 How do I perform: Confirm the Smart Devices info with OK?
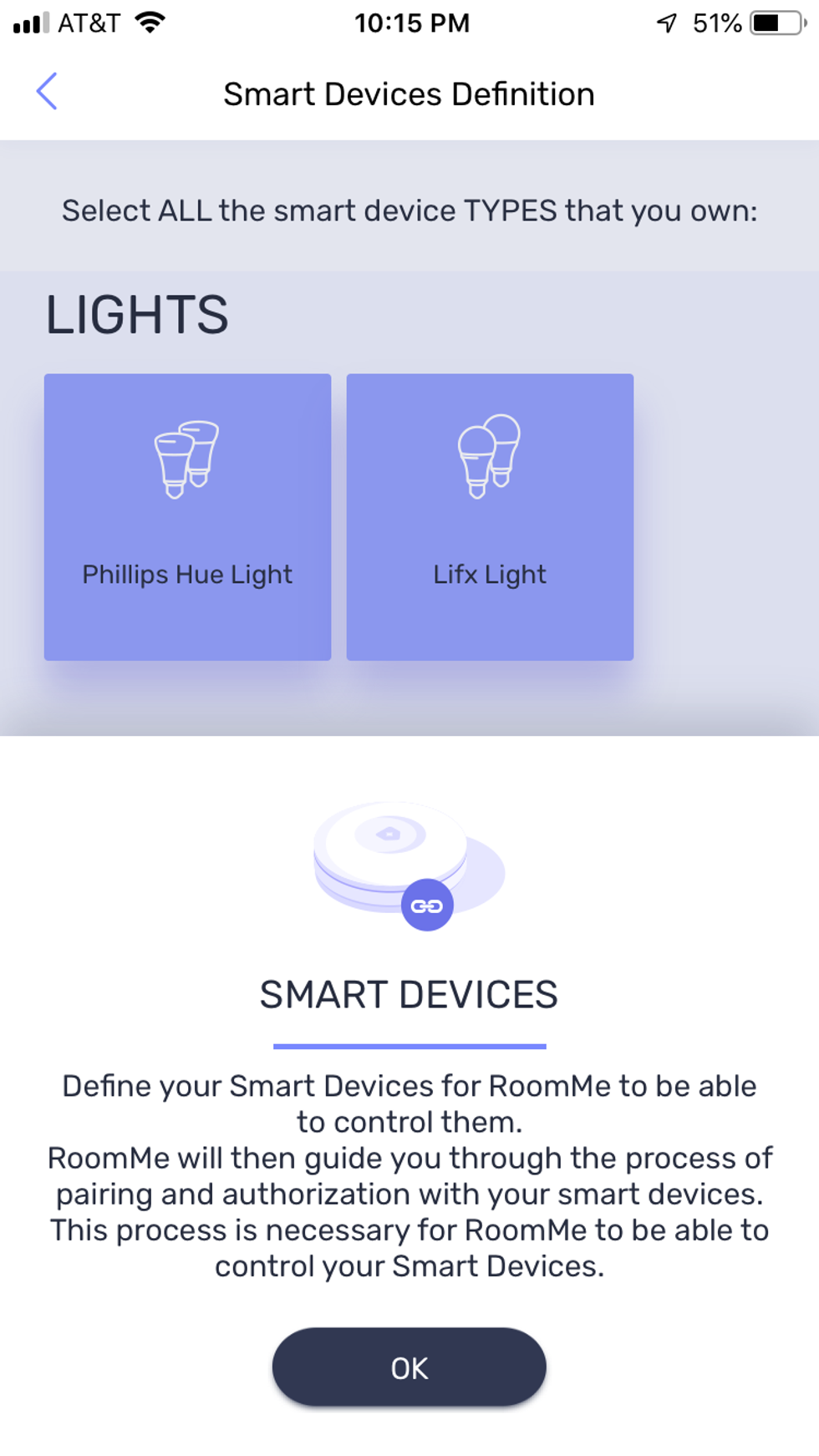(409, 1367)
